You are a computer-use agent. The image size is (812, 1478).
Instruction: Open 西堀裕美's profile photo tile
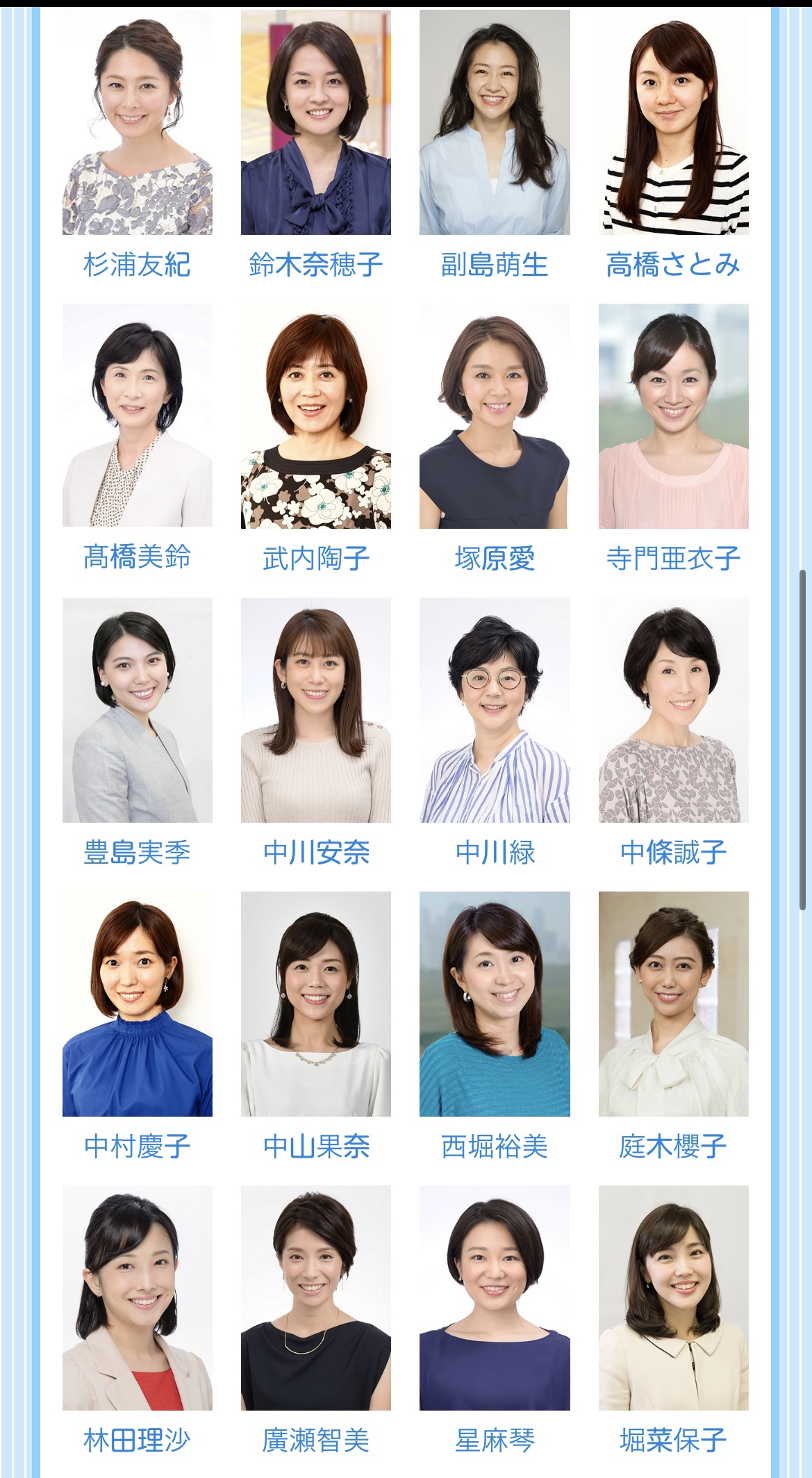[495, 1003]
